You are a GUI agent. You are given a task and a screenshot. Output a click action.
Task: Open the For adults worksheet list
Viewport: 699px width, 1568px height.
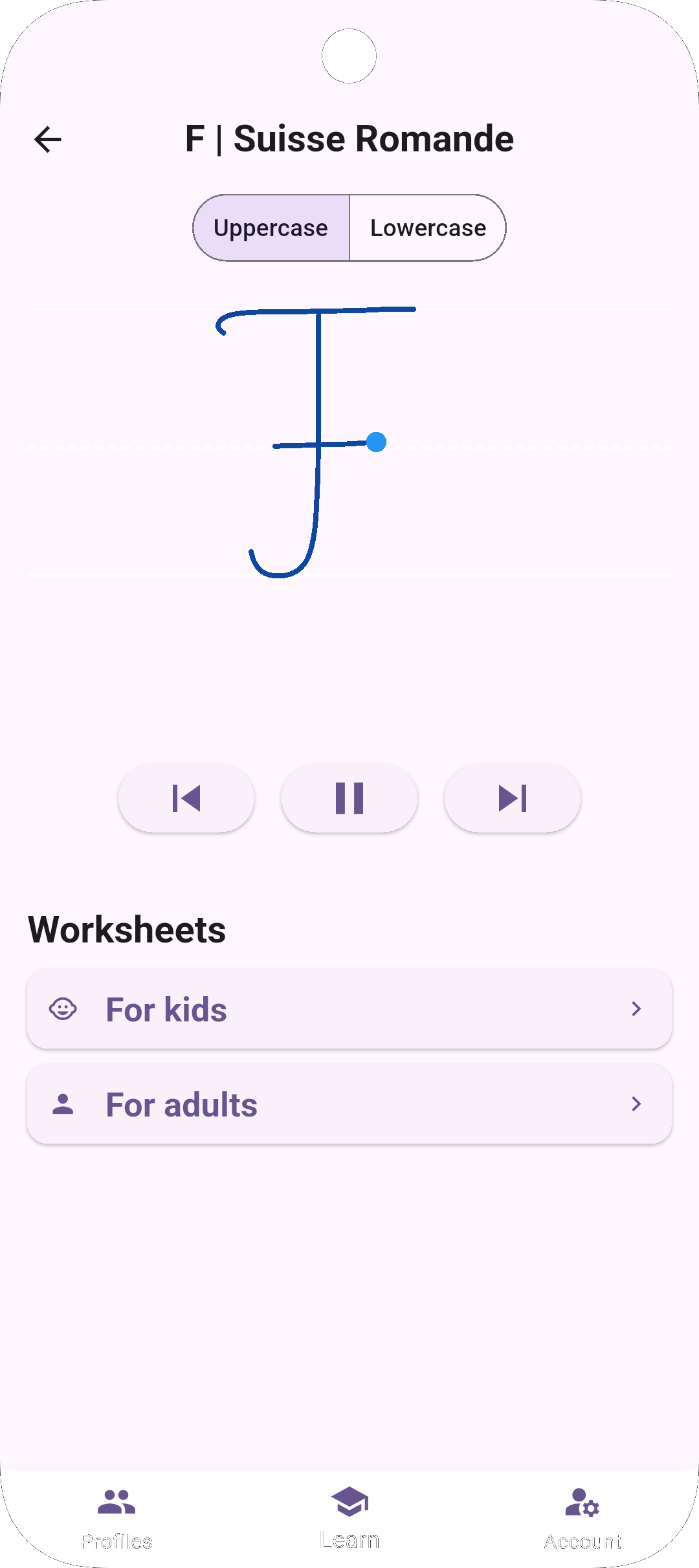349,1104
